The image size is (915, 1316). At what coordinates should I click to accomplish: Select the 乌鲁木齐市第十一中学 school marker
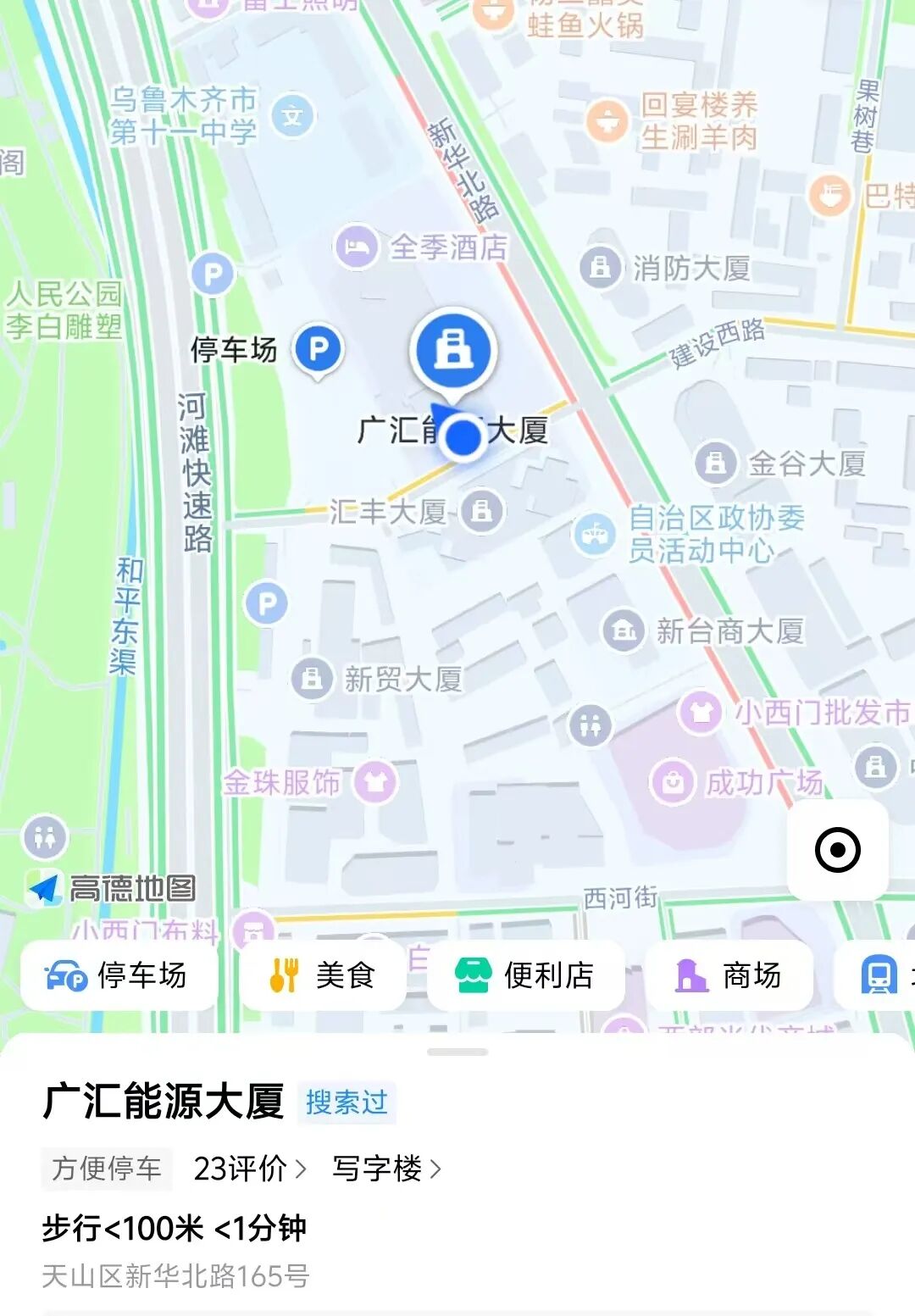[x=292, y=115]
